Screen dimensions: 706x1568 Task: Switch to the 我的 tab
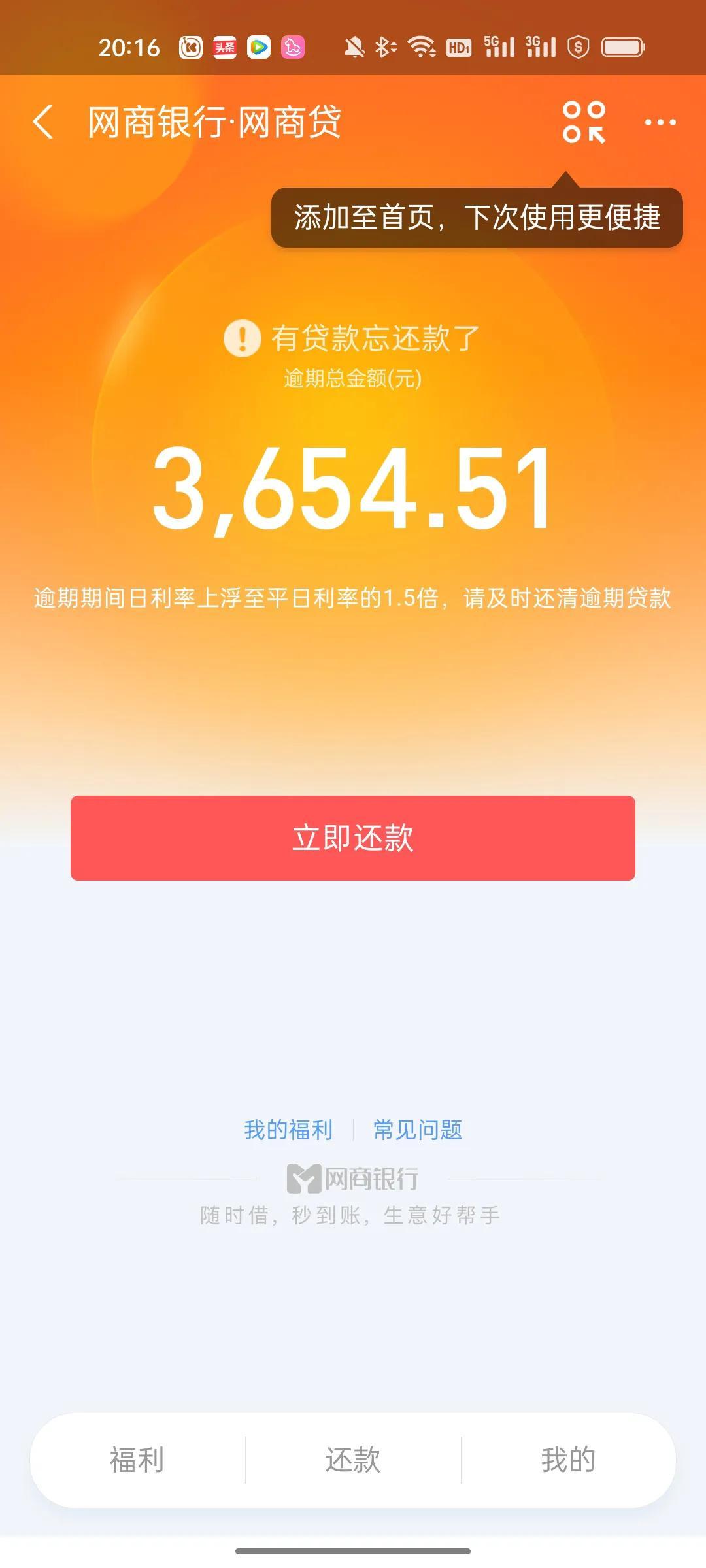pyautogui.click(x=568, y=1460)
